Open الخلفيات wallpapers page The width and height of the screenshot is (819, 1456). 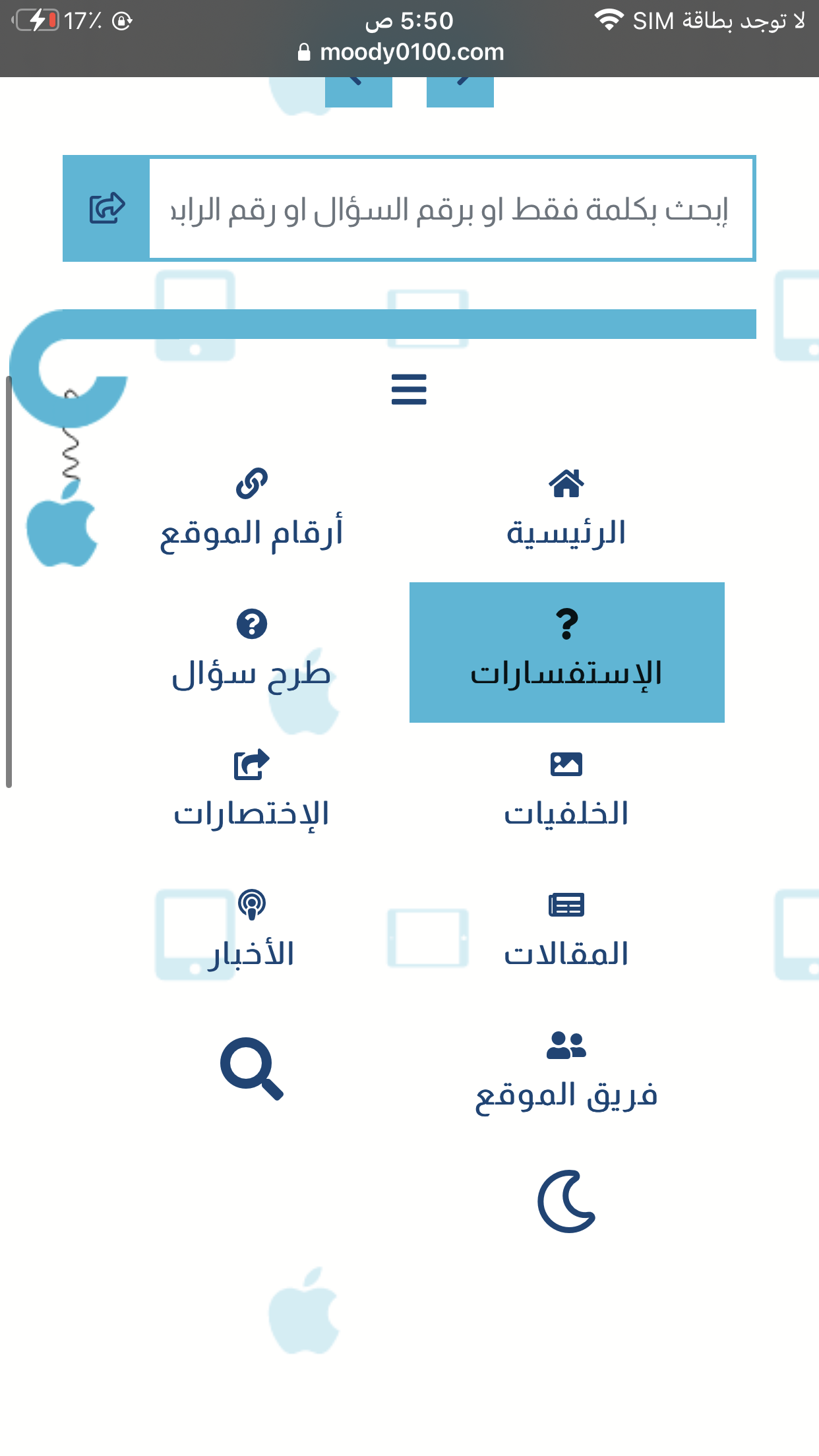click(566, 791)
